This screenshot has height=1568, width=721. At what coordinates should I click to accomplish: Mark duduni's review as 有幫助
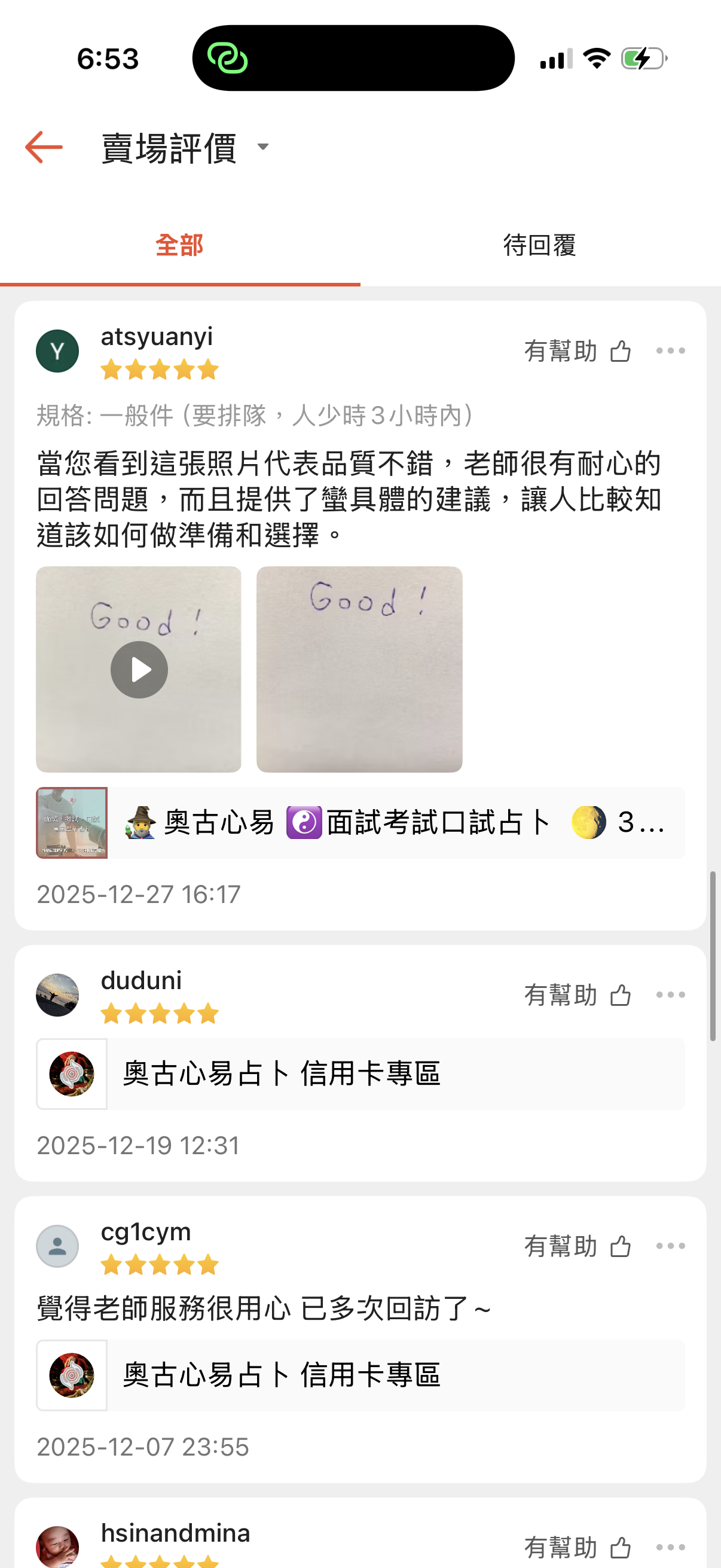[578, 995]
